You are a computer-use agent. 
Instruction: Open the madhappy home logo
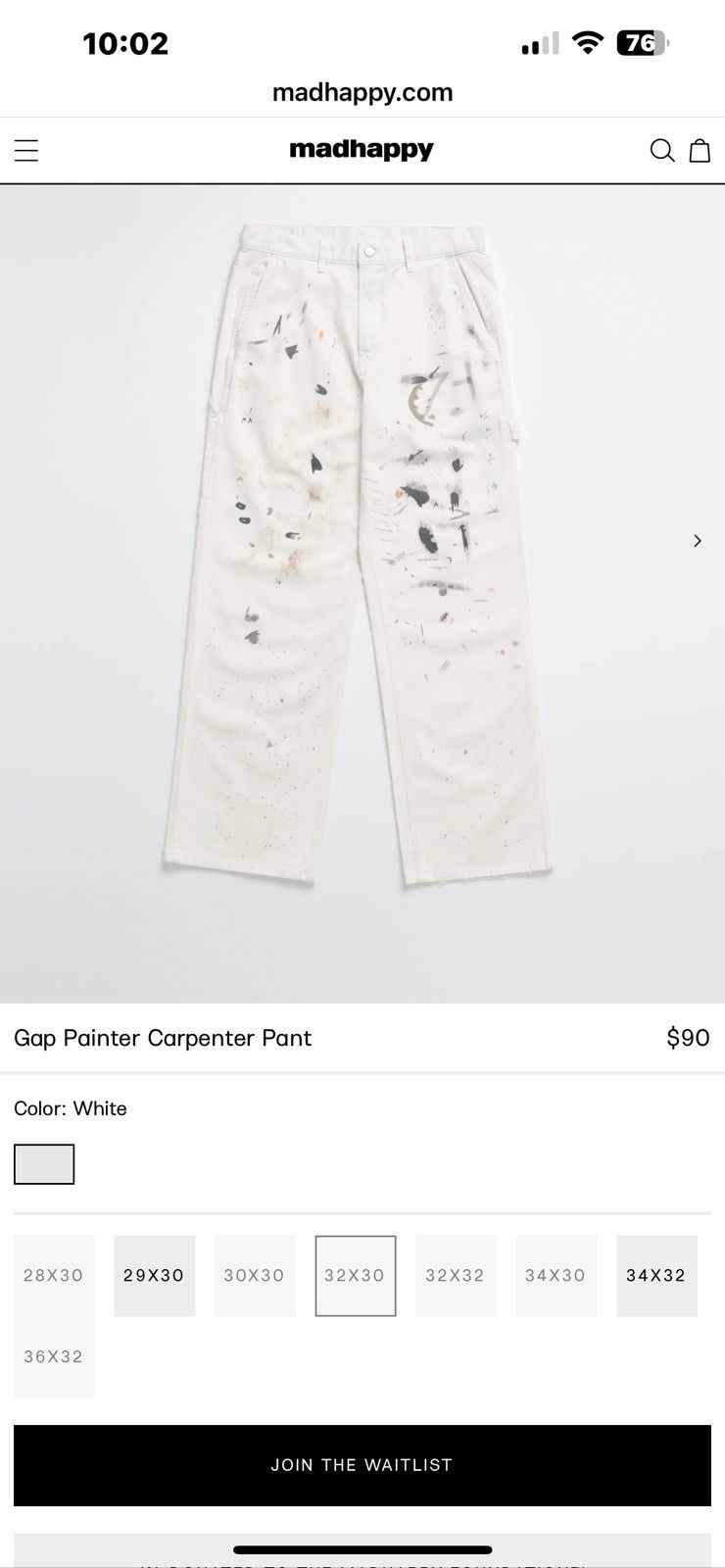[362, 150]
